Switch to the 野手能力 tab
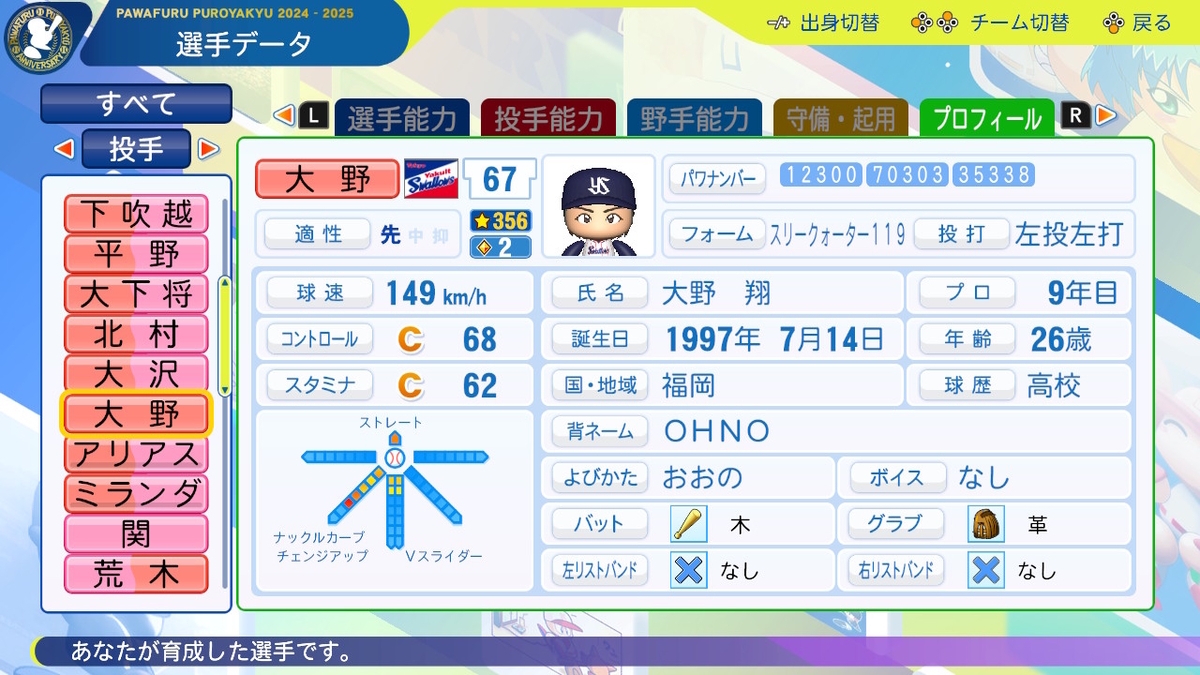1200x675 pixels. coord(693,119)
